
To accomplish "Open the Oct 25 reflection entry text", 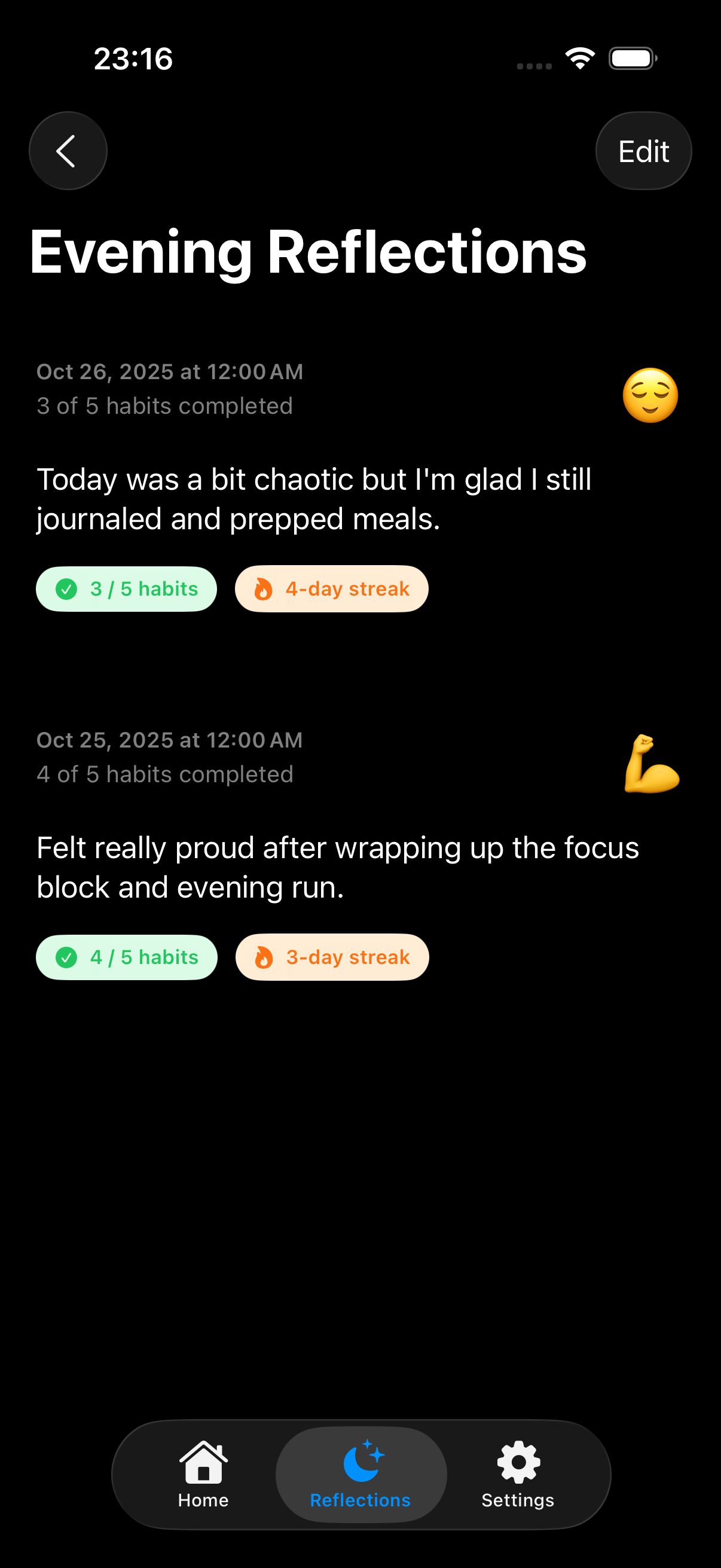I will 338,866.
